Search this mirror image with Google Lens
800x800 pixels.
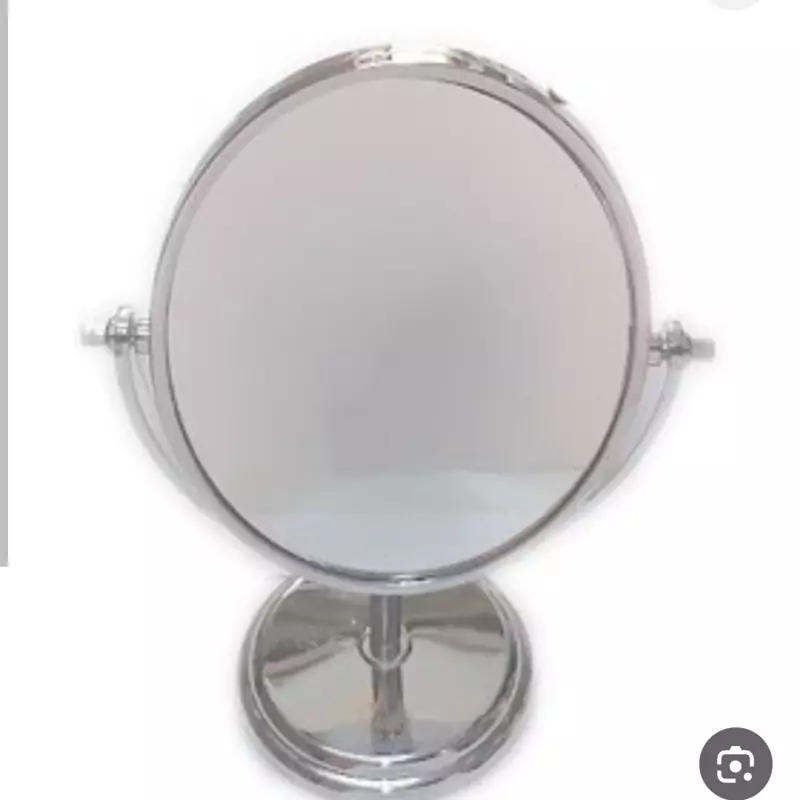[735, 763]
